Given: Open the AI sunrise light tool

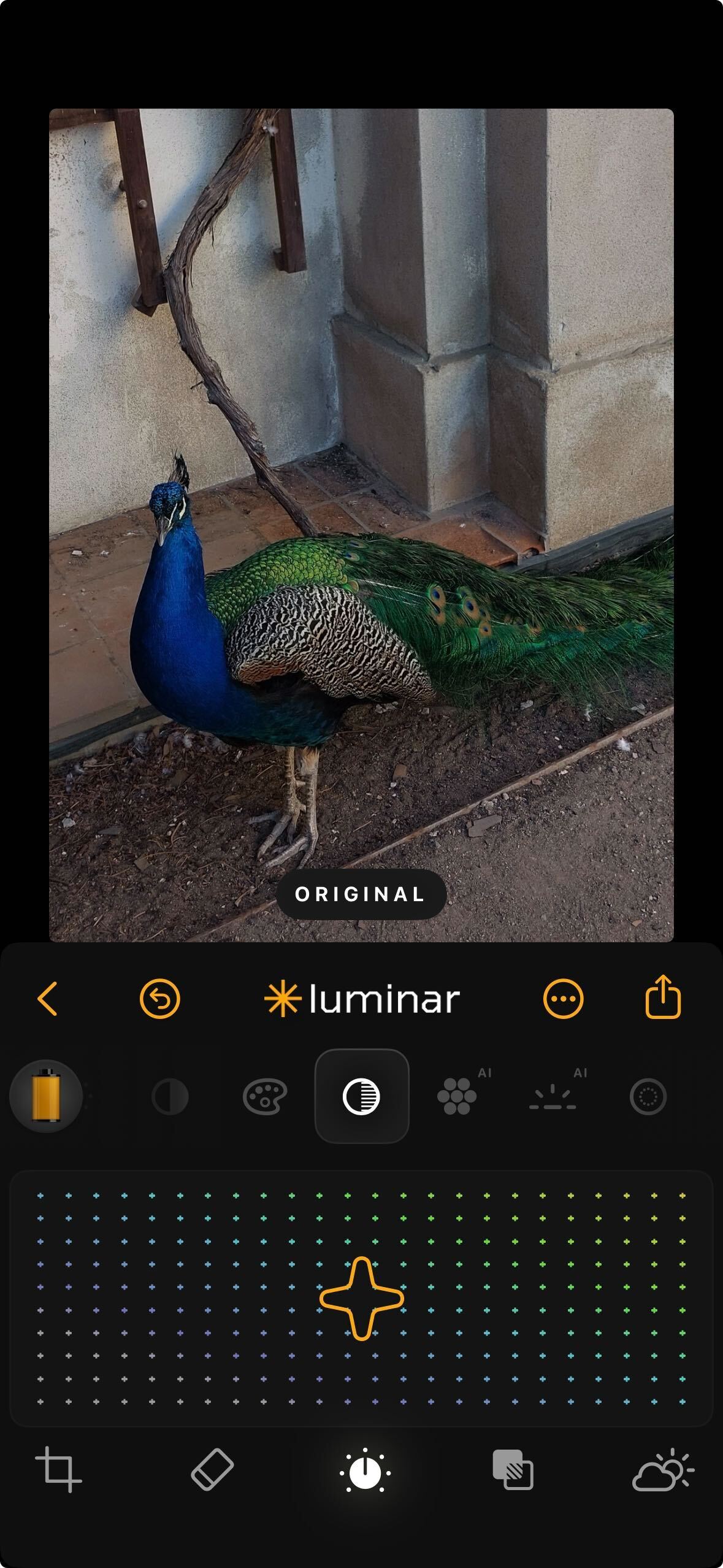Looking at the screenshot, I should 553,1096.
